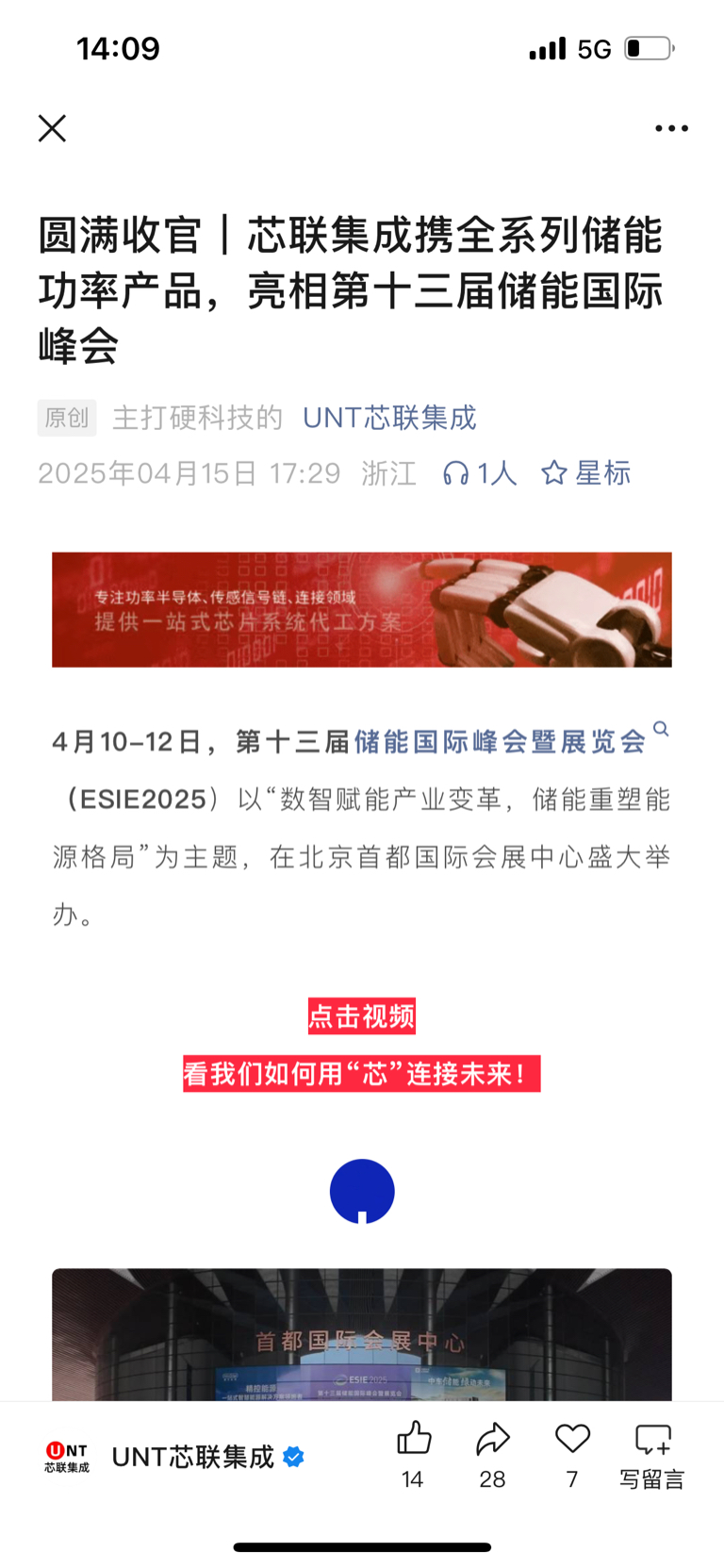Play the embedded video

click(x=361, y=1191)
